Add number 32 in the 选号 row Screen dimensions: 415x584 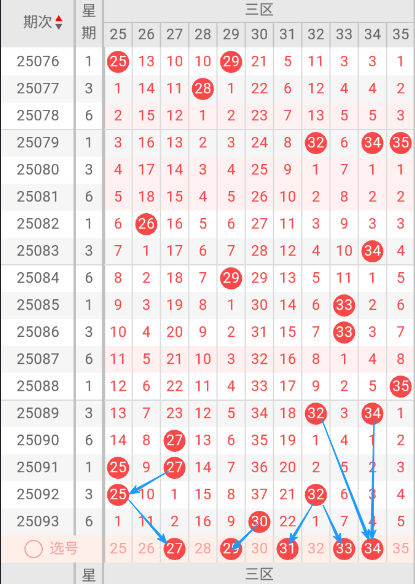point(316,548)
